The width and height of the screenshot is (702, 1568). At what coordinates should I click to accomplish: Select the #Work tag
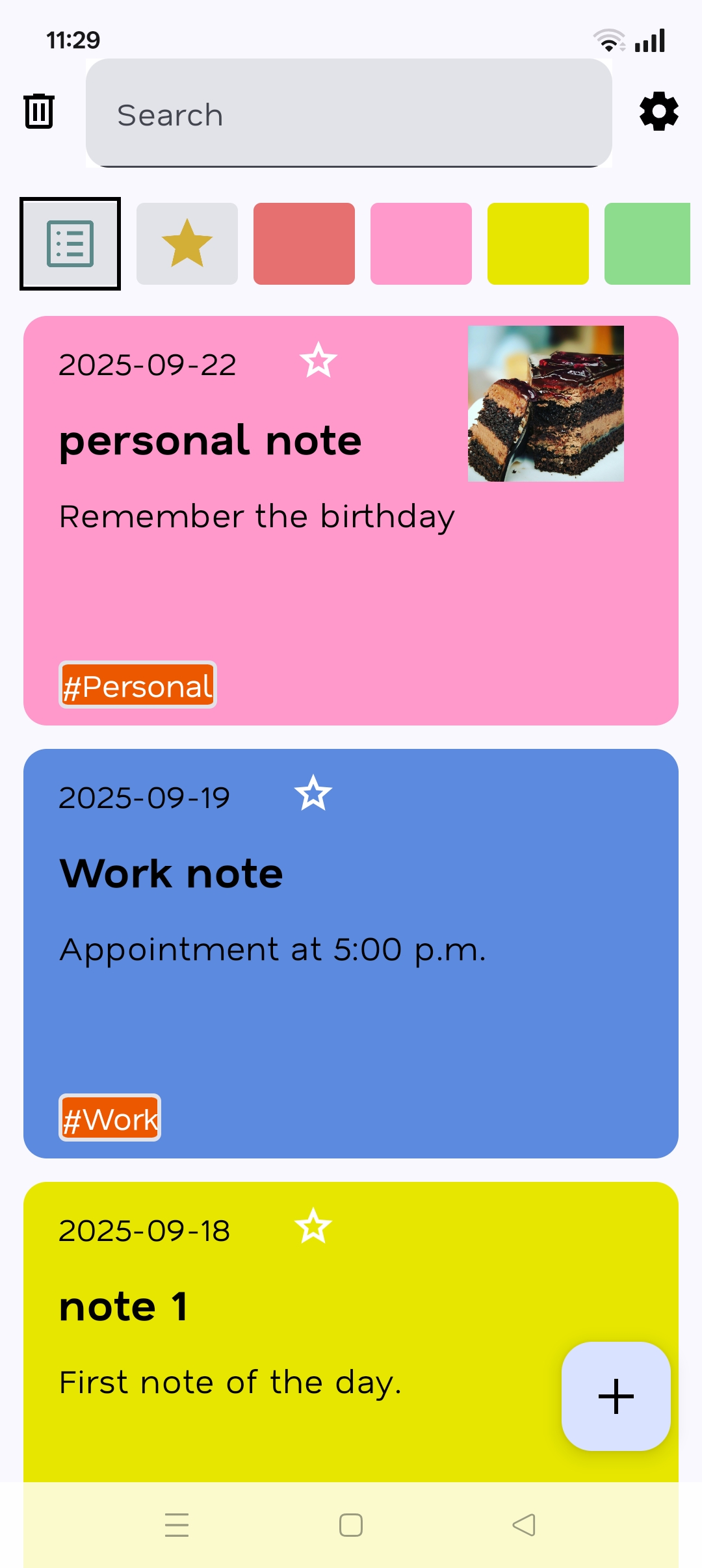(110, 1118)
